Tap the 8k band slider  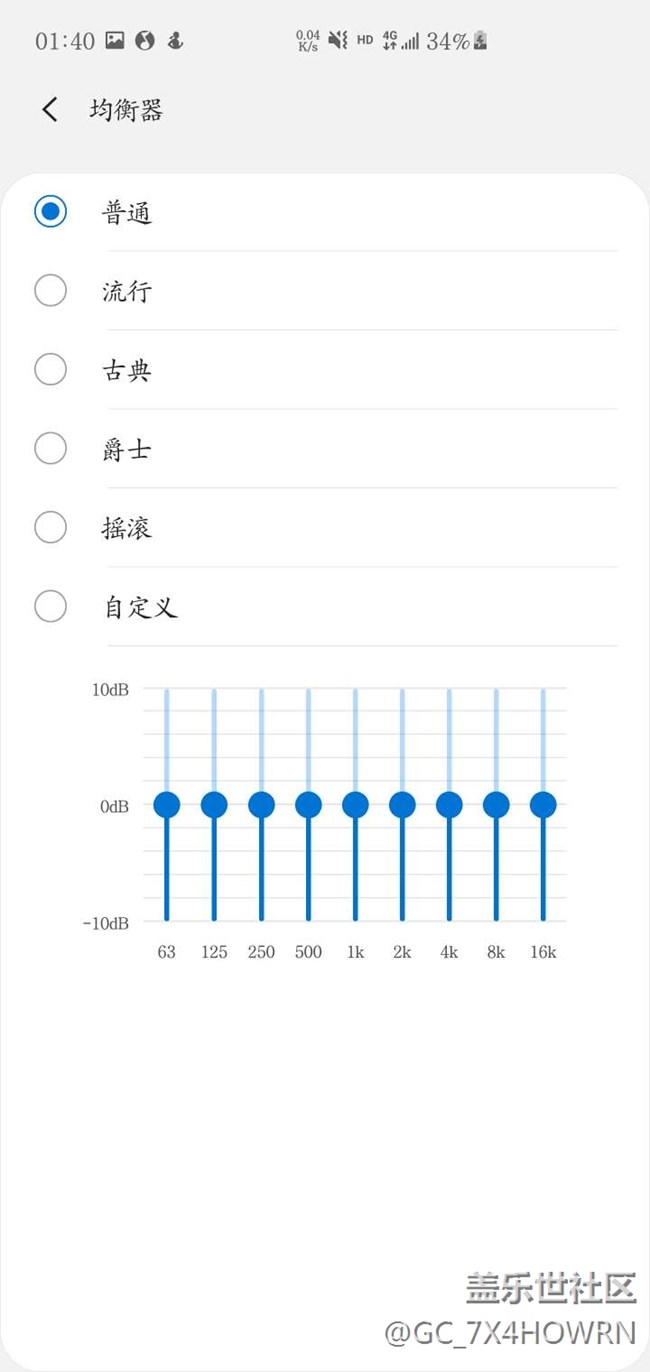pos(496,804)
